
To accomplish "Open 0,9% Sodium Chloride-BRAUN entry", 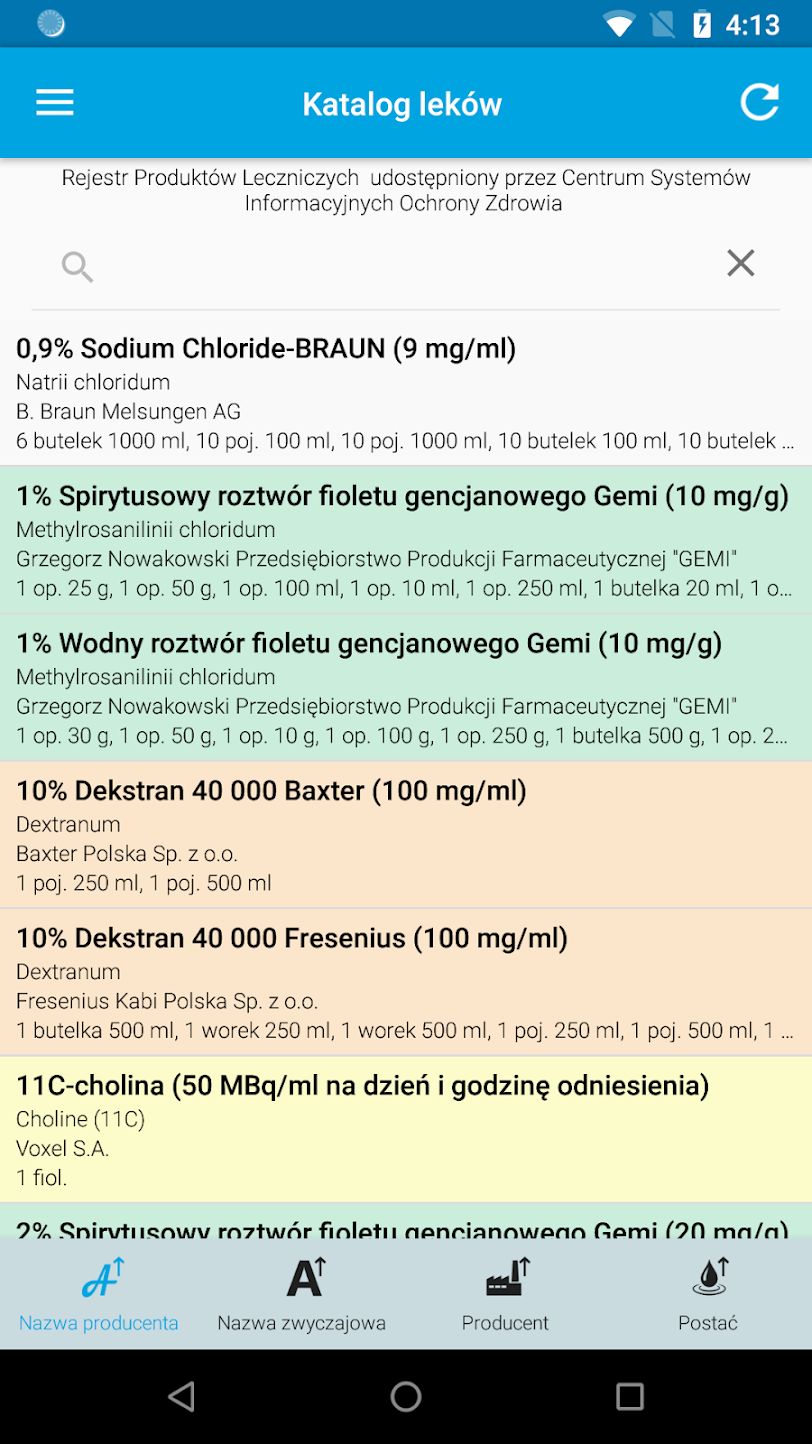I will (406, 393).
